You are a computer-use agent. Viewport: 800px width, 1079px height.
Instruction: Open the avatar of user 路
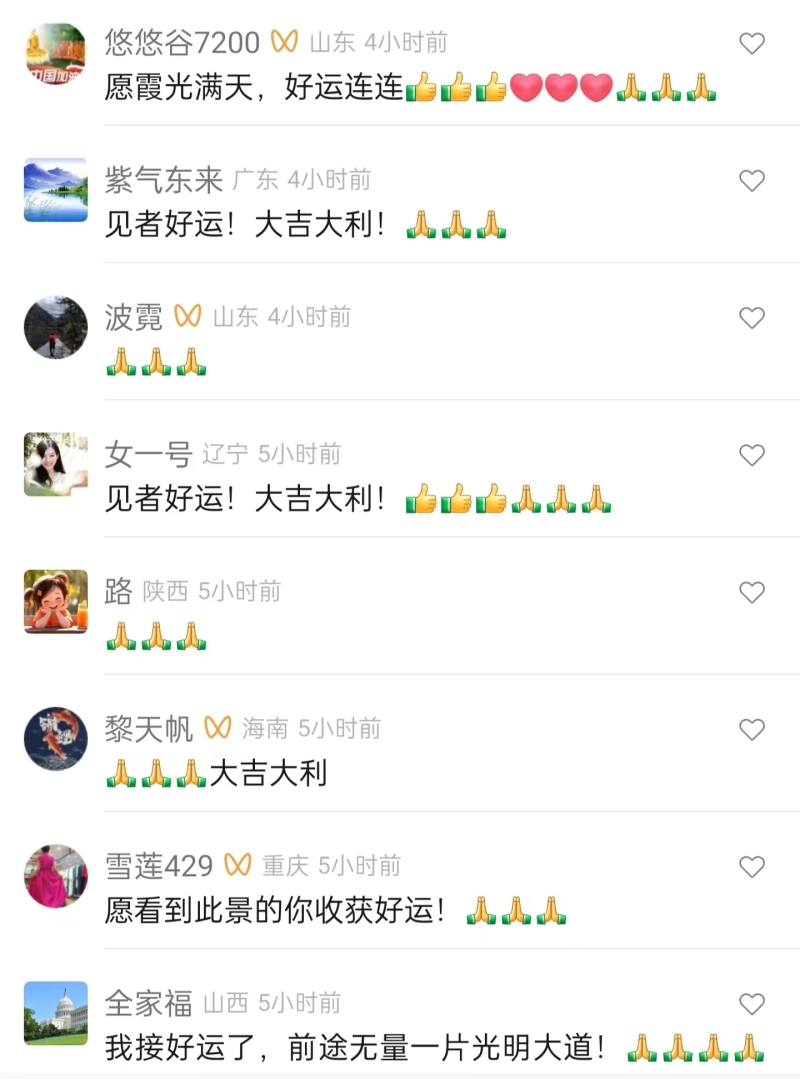tap(55, 601)
